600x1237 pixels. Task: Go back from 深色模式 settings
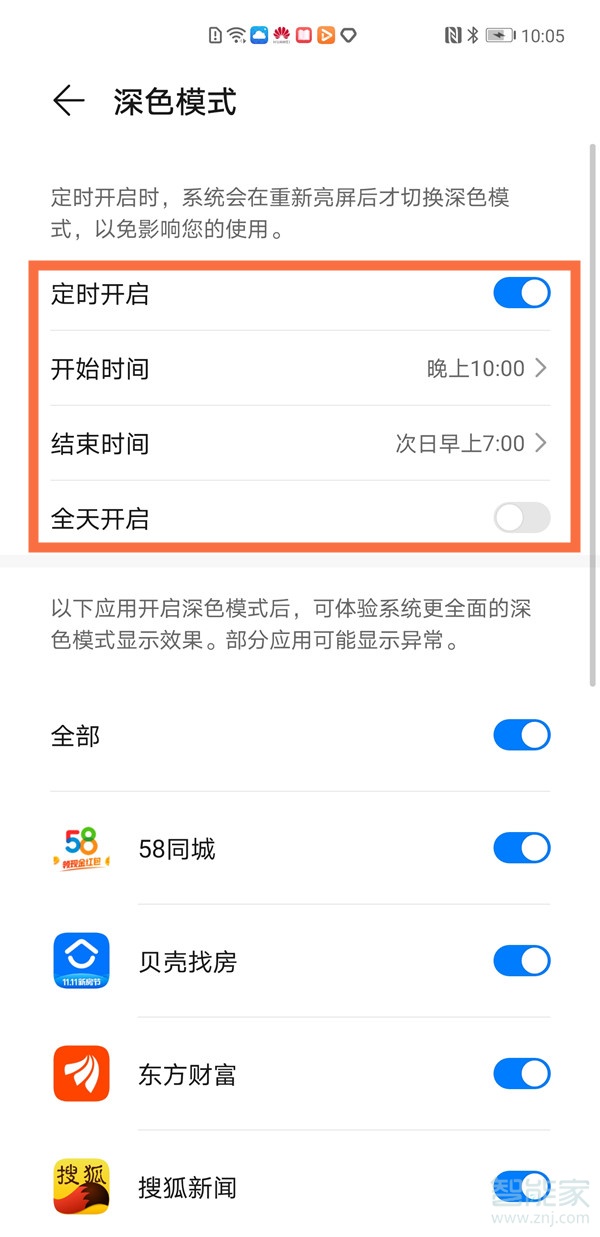[68, 102]
